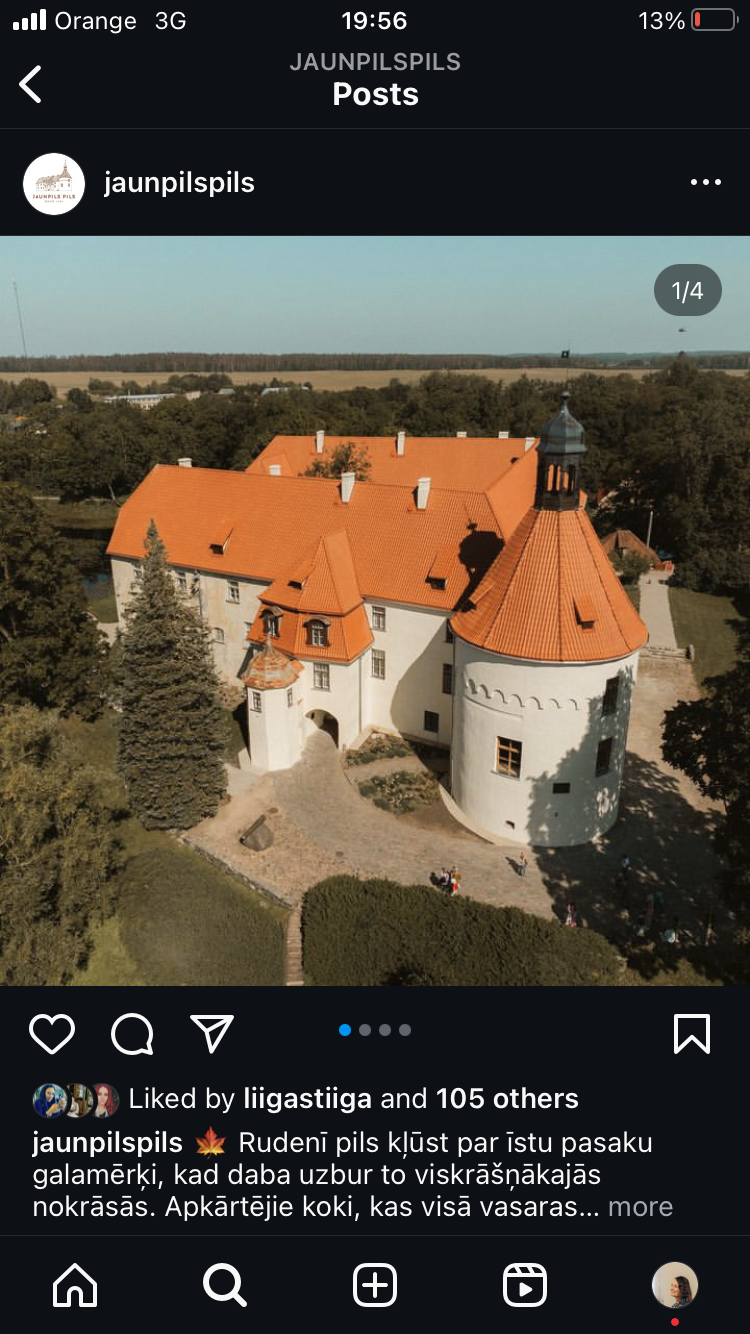Open jaunpilspils profile from avatar
The width and height of the screenshot is (750, 1334).
coord(54,183)
